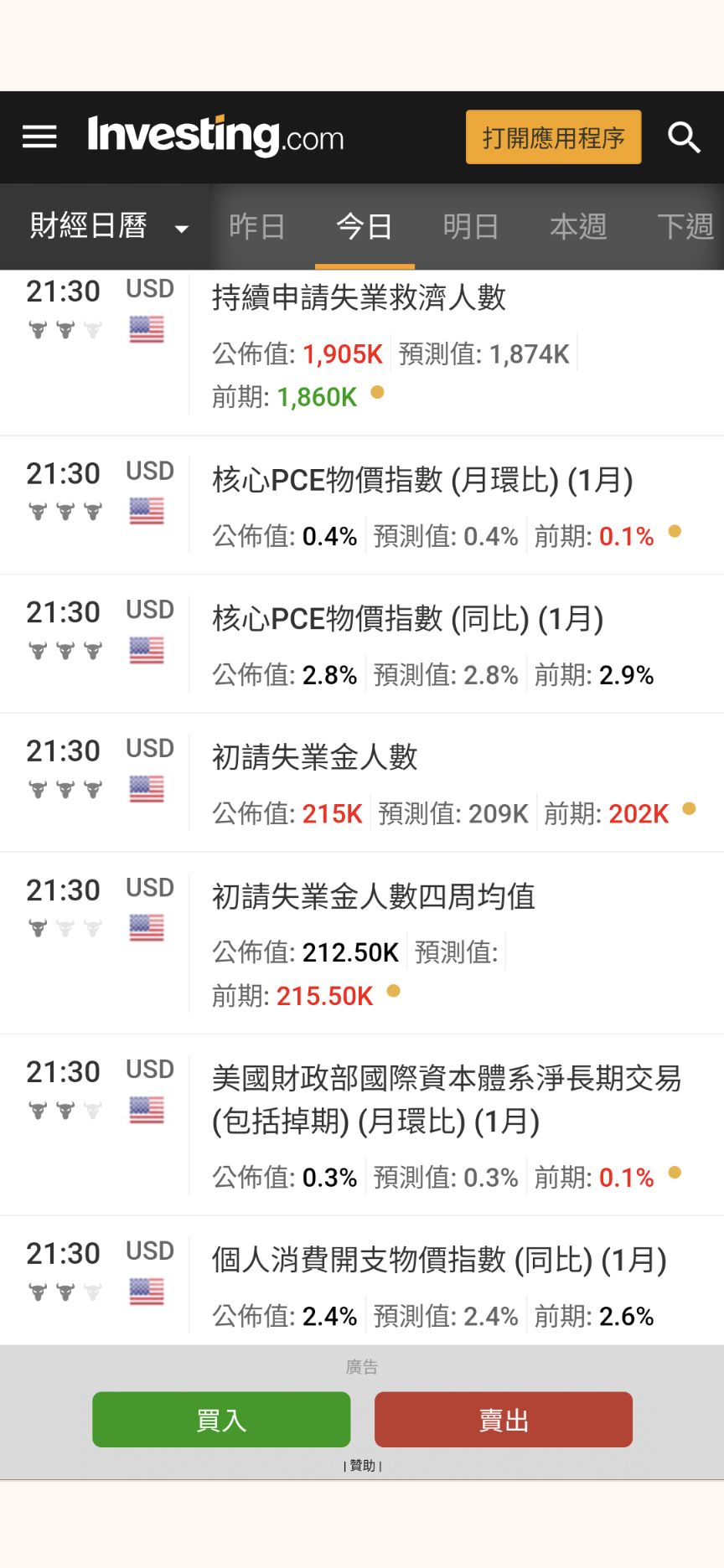Open the search magnifier
Viewport: 724px width, 1568px height.
pos(684,137)
